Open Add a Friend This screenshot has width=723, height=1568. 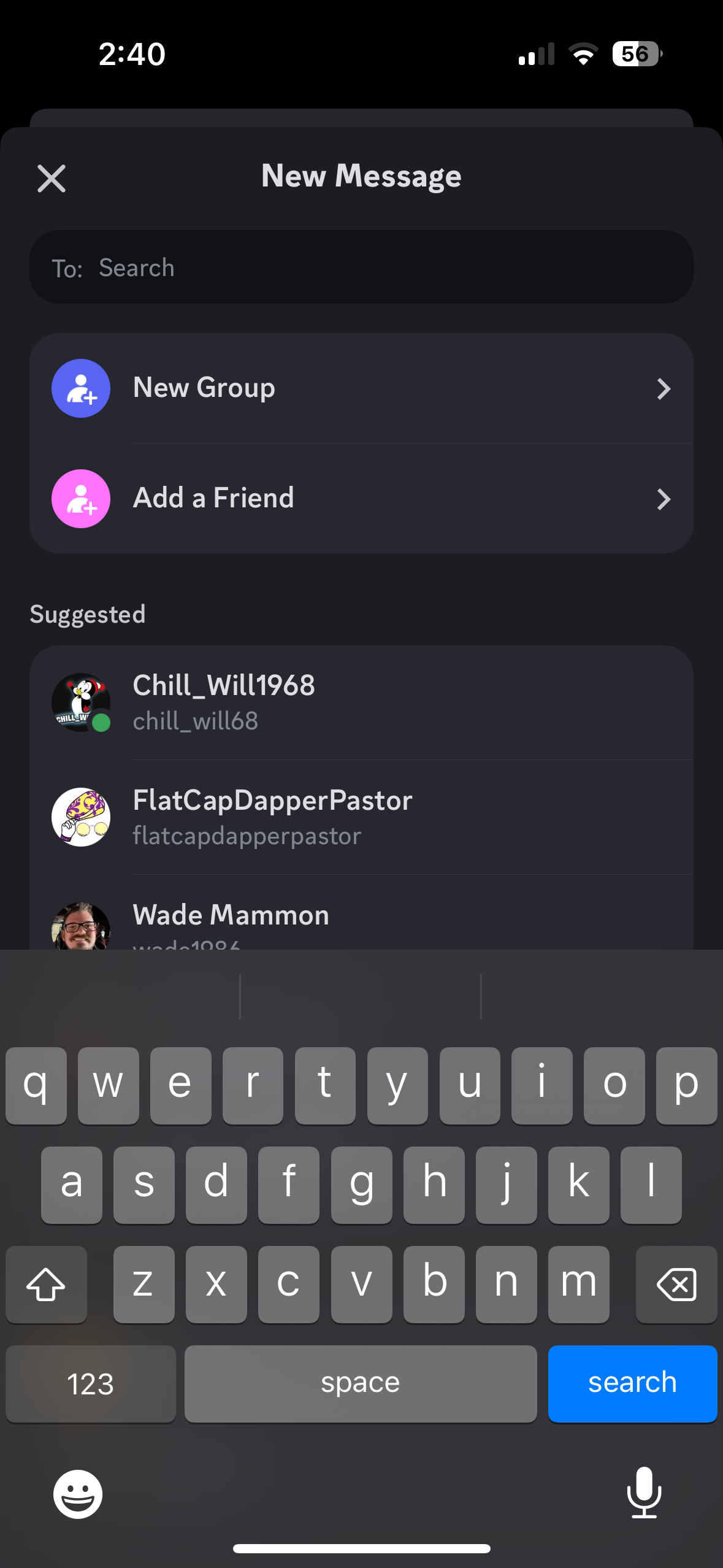[x=361, y=498]
